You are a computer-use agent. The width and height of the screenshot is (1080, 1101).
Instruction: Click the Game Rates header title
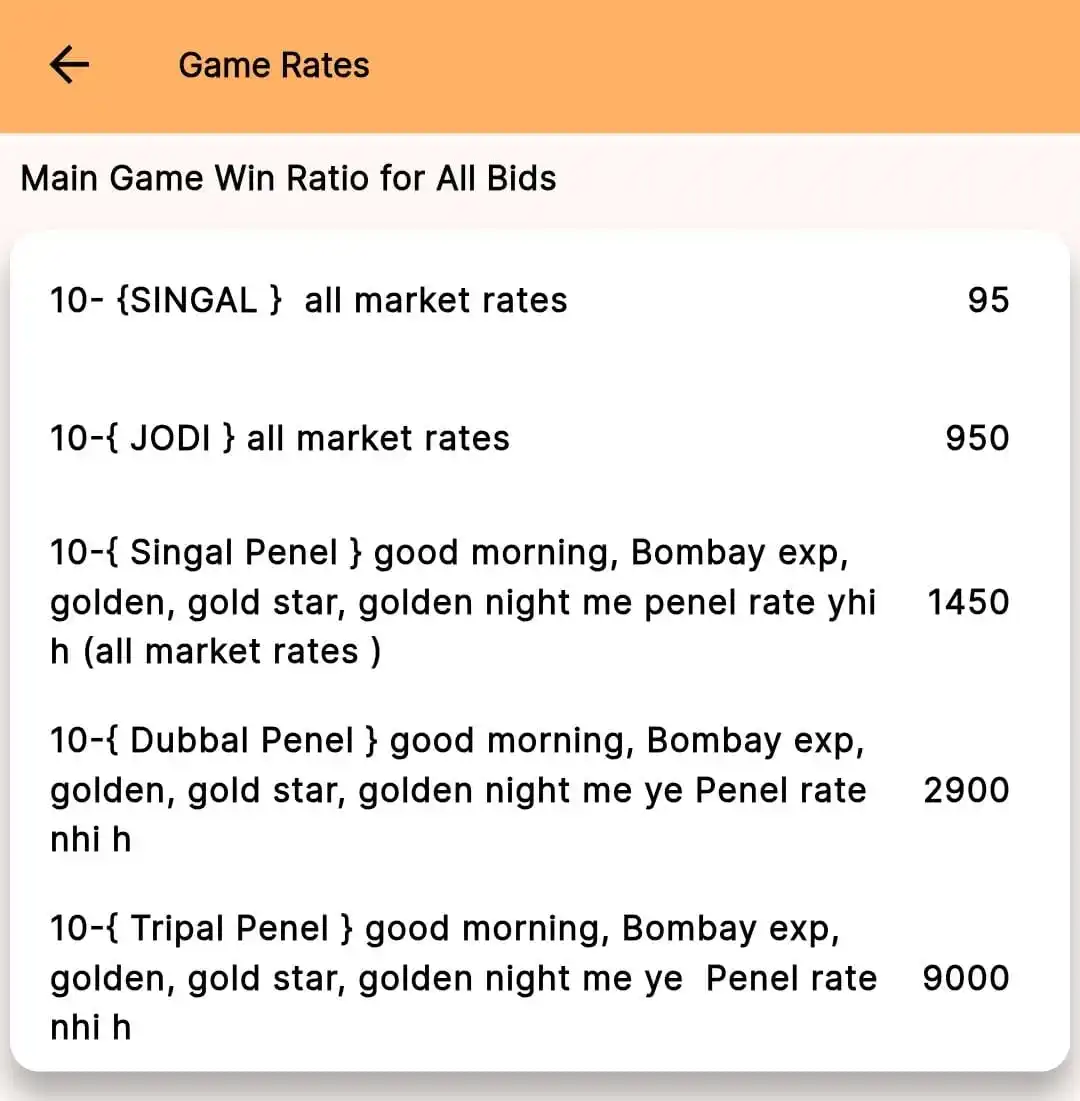(x=273, y=64)
